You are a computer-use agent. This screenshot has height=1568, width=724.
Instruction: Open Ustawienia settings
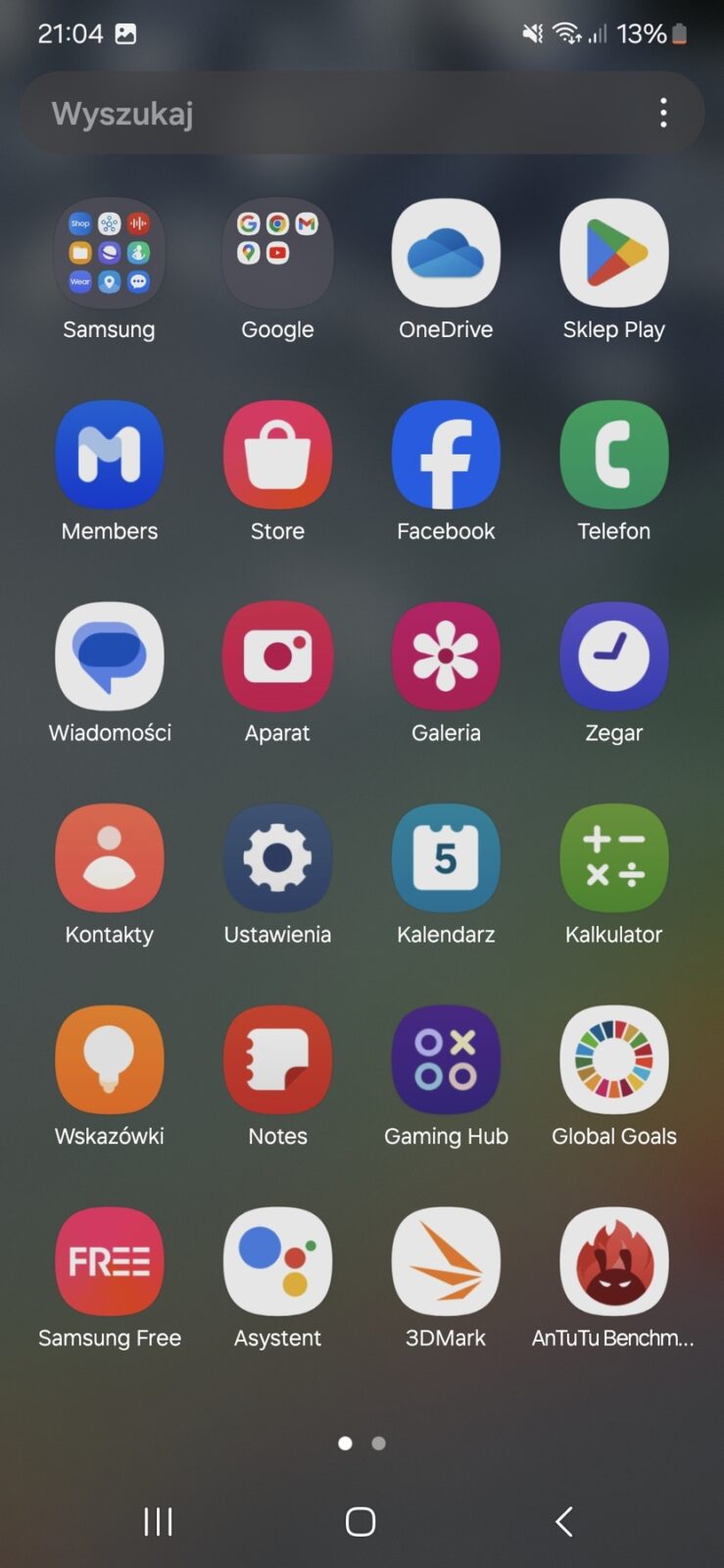[x=277, y=858]
